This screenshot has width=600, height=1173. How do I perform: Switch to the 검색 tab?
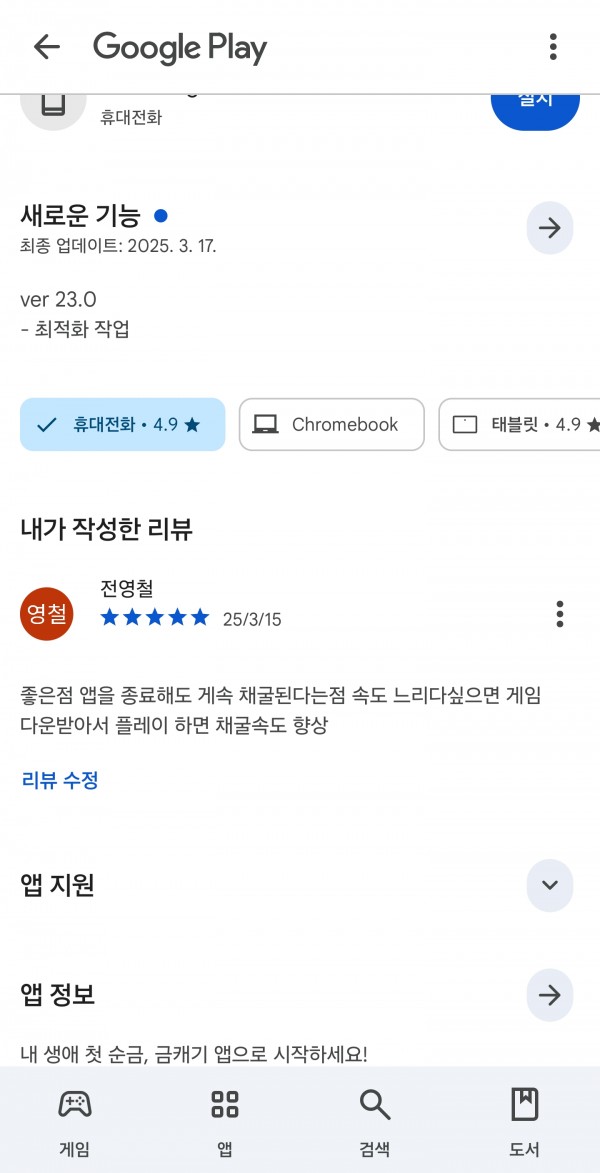(375, 1121)
